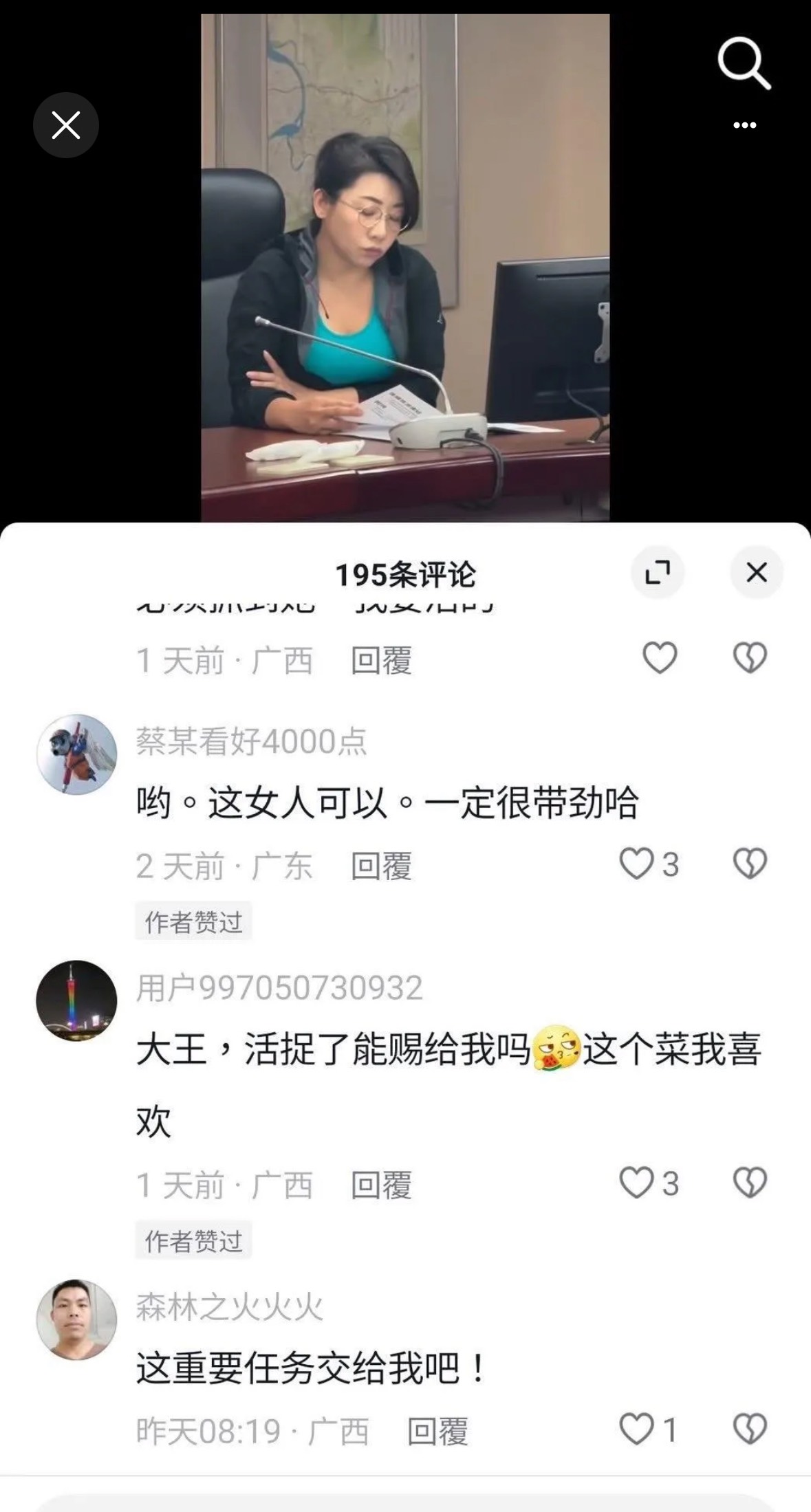
Task: Open the search magnifier icon
Action: coord(744,63)
